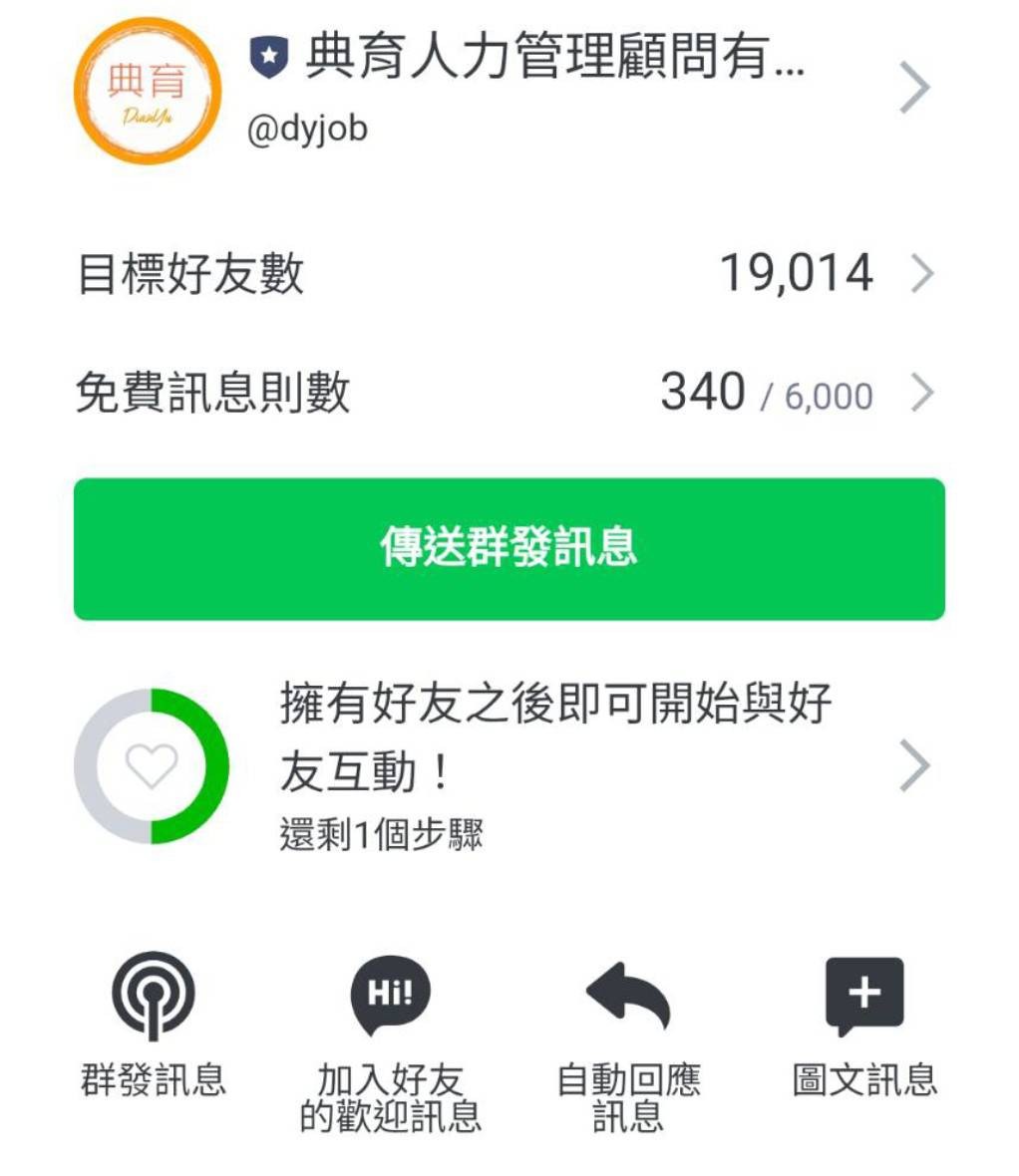Open 目標好友數 details

[507, 273]
